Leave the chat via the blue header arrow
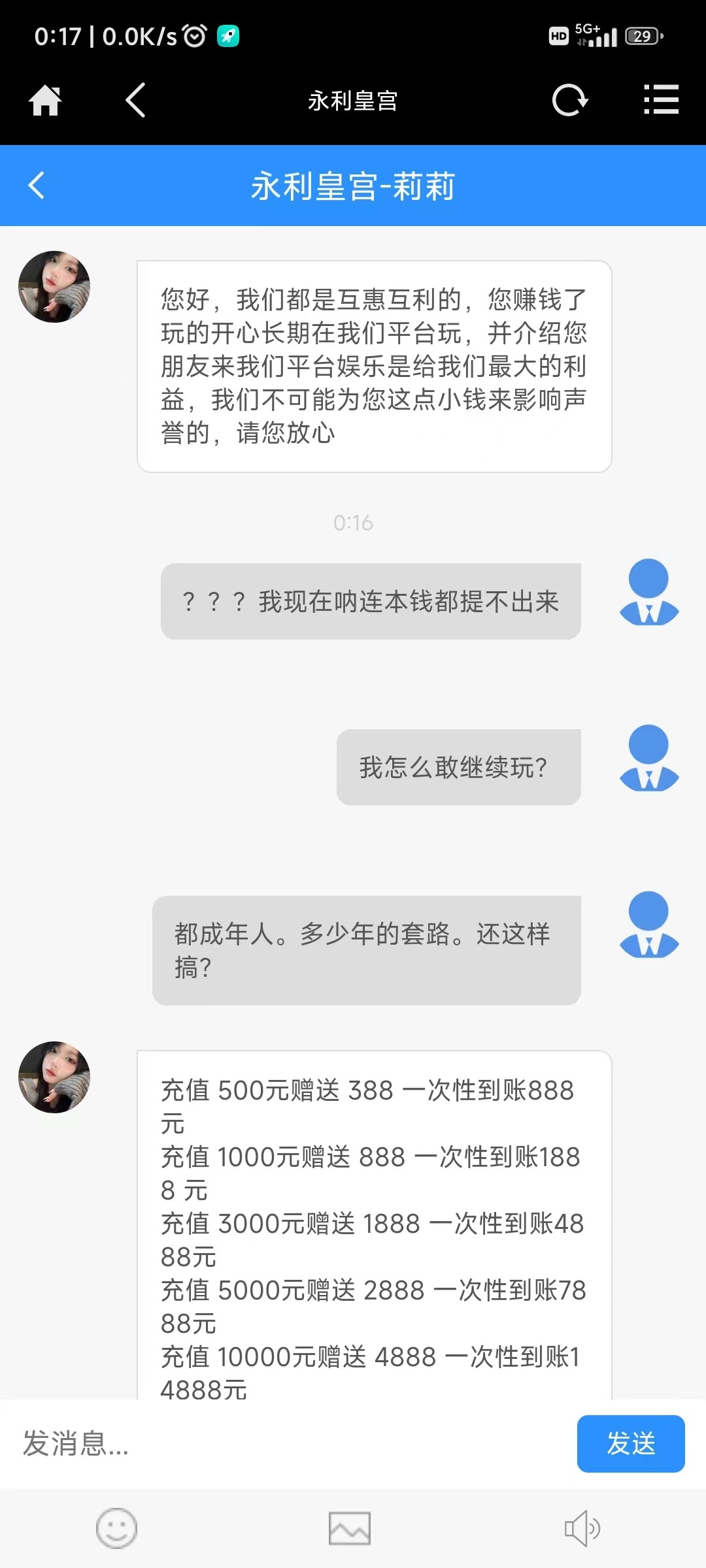This screenshot has width=706, height=1568. click(x=37, y=186)
